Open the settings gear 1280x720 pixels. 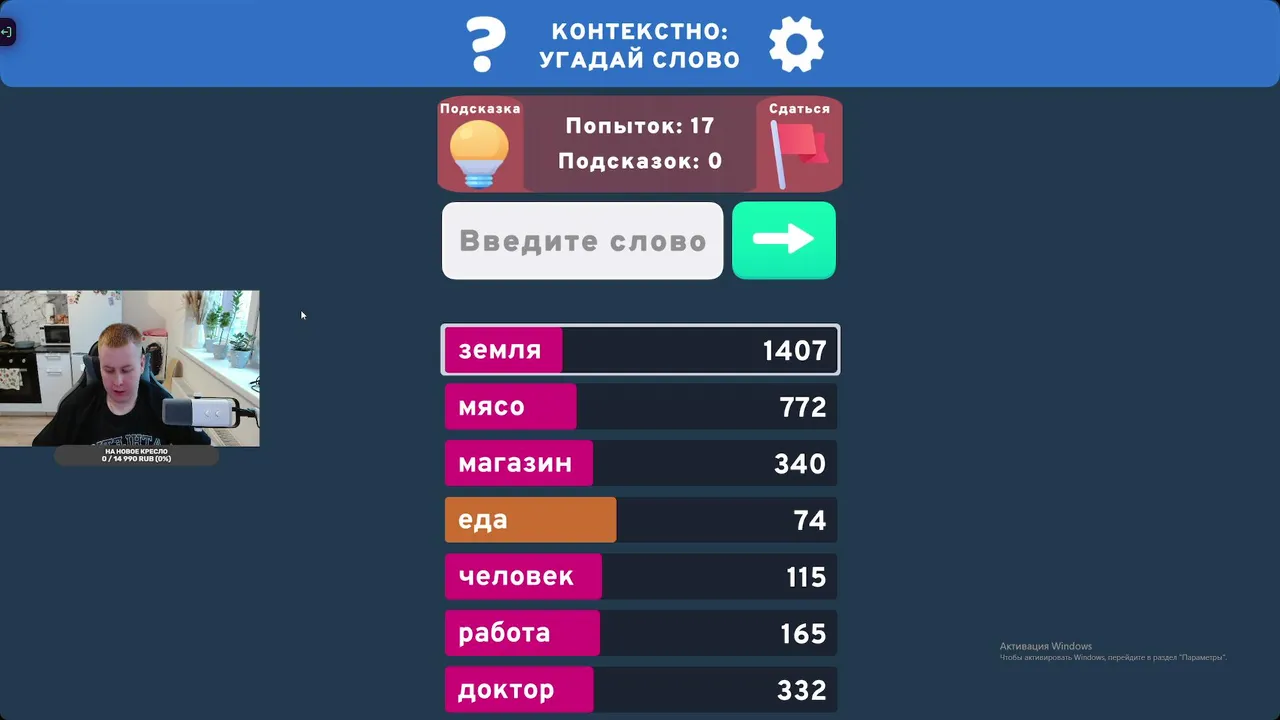pyautogui.click(x=796, y=45)
